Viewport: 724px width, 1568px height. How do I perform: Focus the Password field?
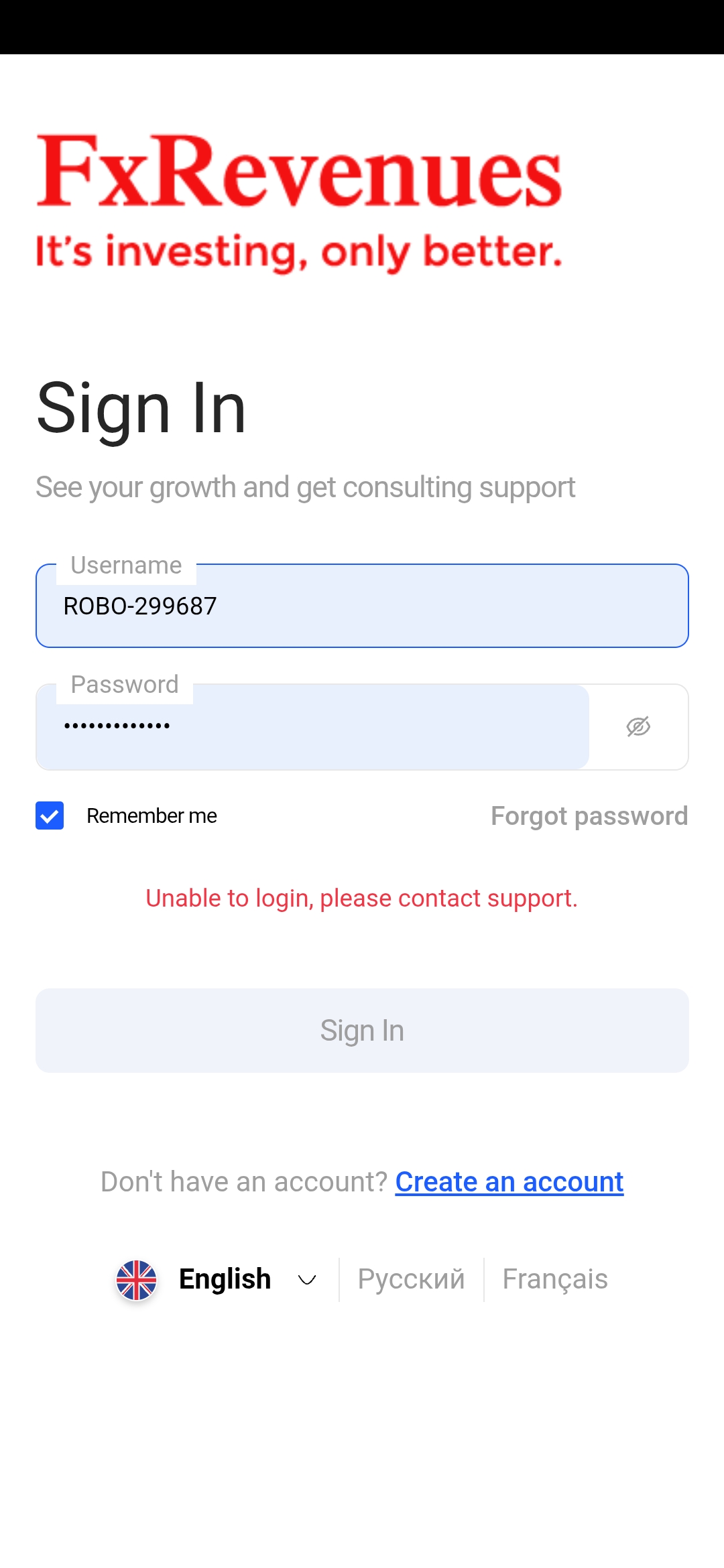312,727
